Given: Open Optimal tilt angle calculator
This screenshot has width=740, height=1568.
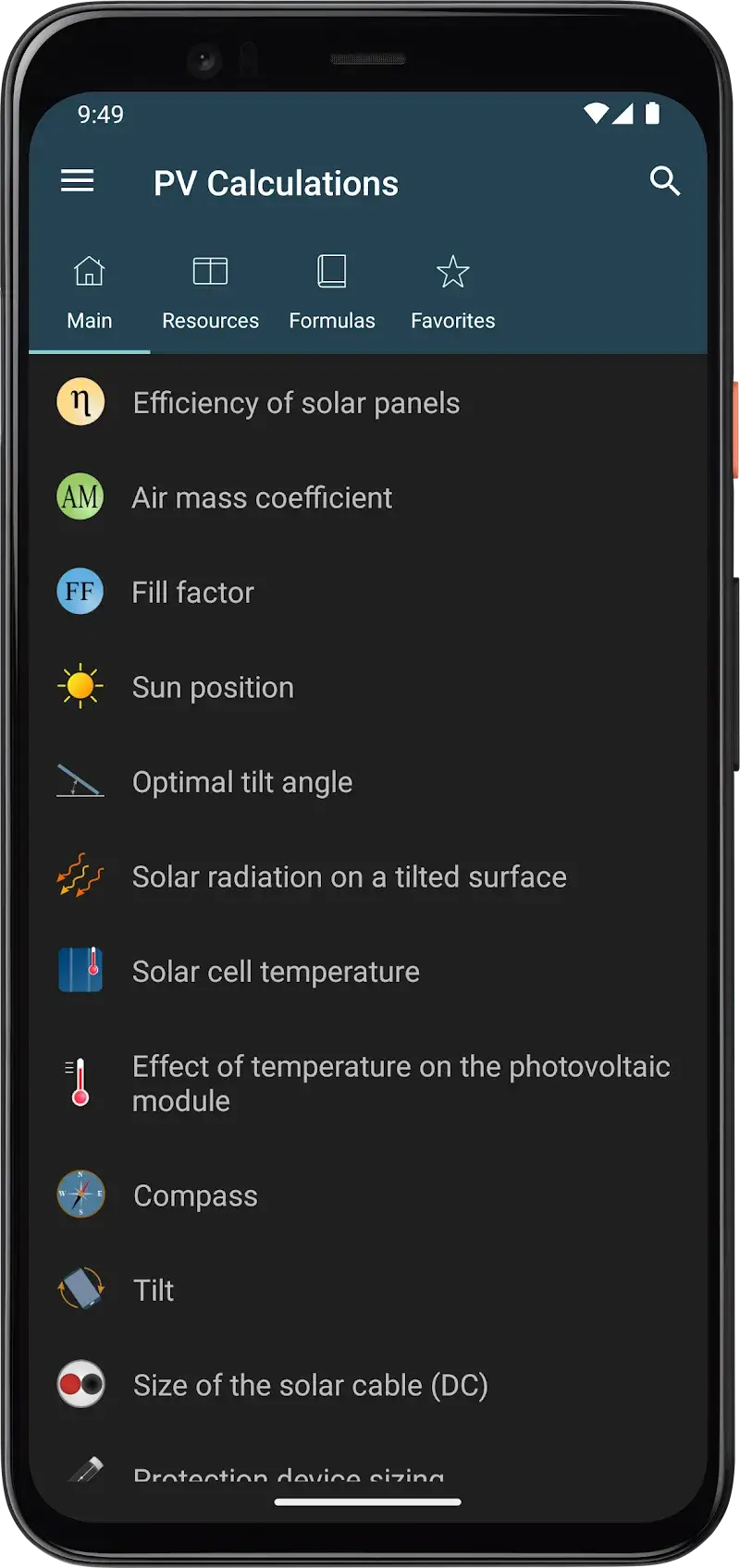Looking at the screenshot, I should coord(242,781).
